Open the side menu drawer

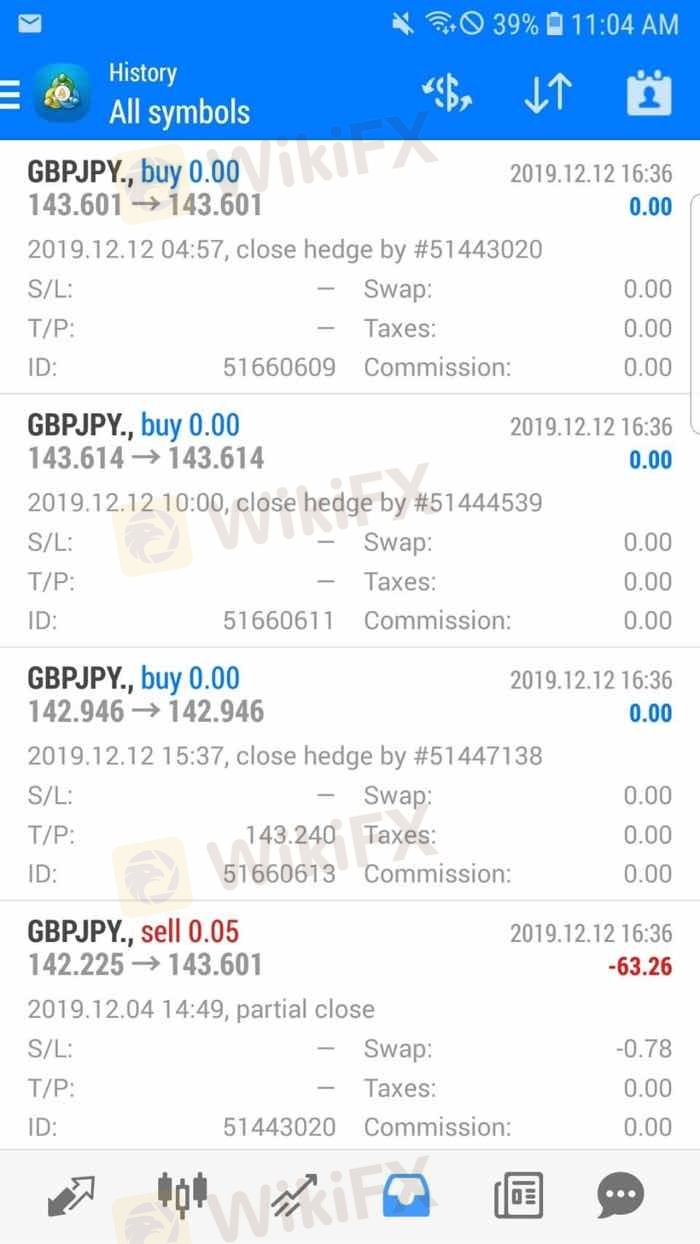pos(11,93)
